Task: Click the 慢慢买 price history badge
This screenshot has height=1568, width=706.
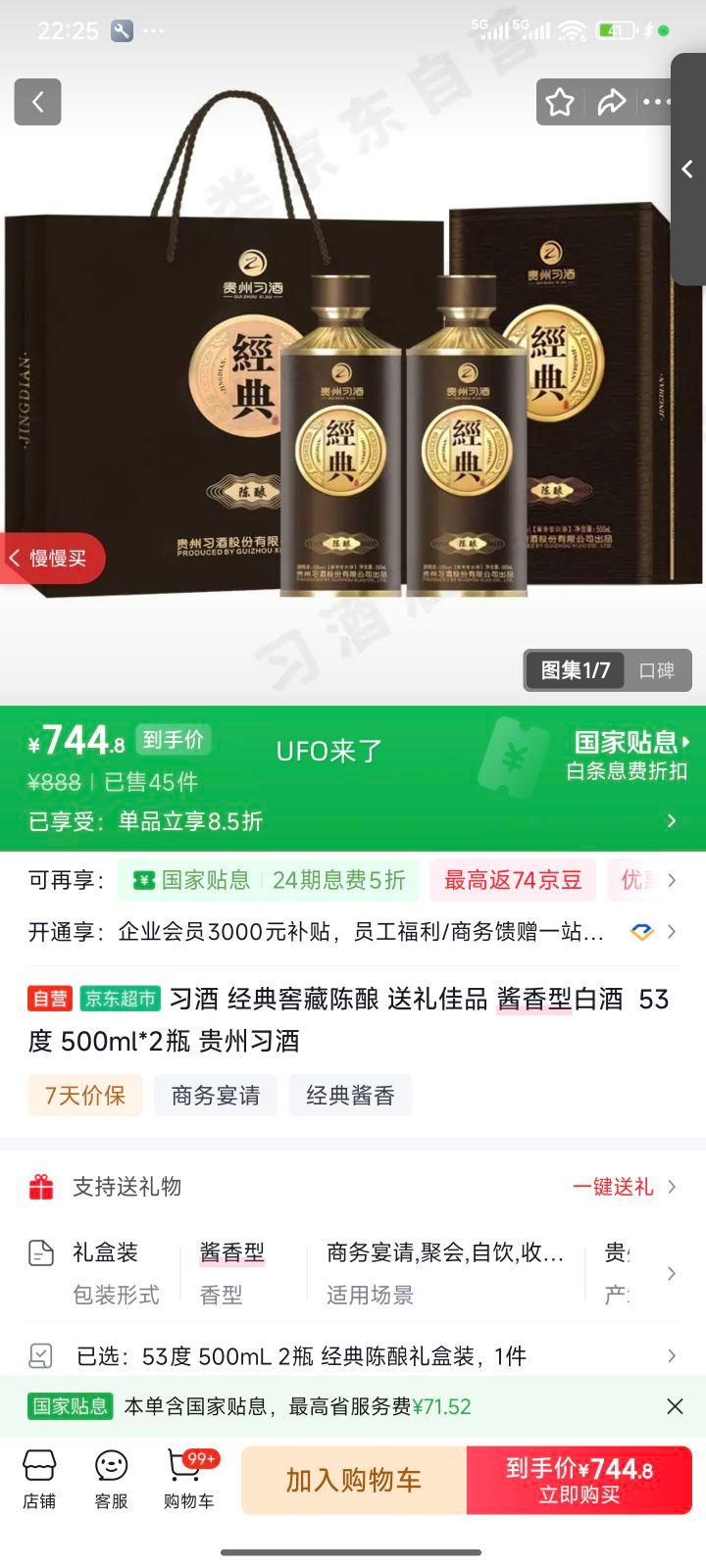Action: [47, 557]
